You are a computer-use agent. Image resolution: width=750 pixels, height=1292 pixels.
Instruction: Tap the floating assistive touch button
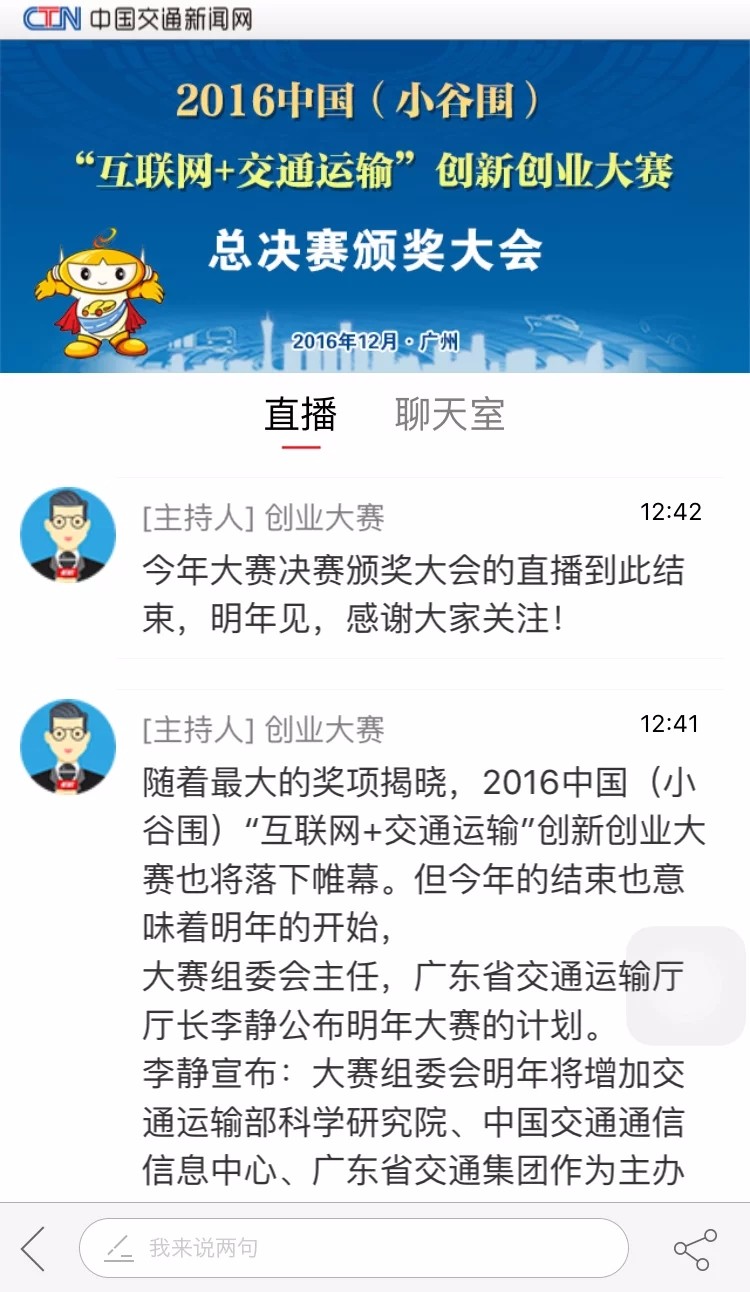686,986
